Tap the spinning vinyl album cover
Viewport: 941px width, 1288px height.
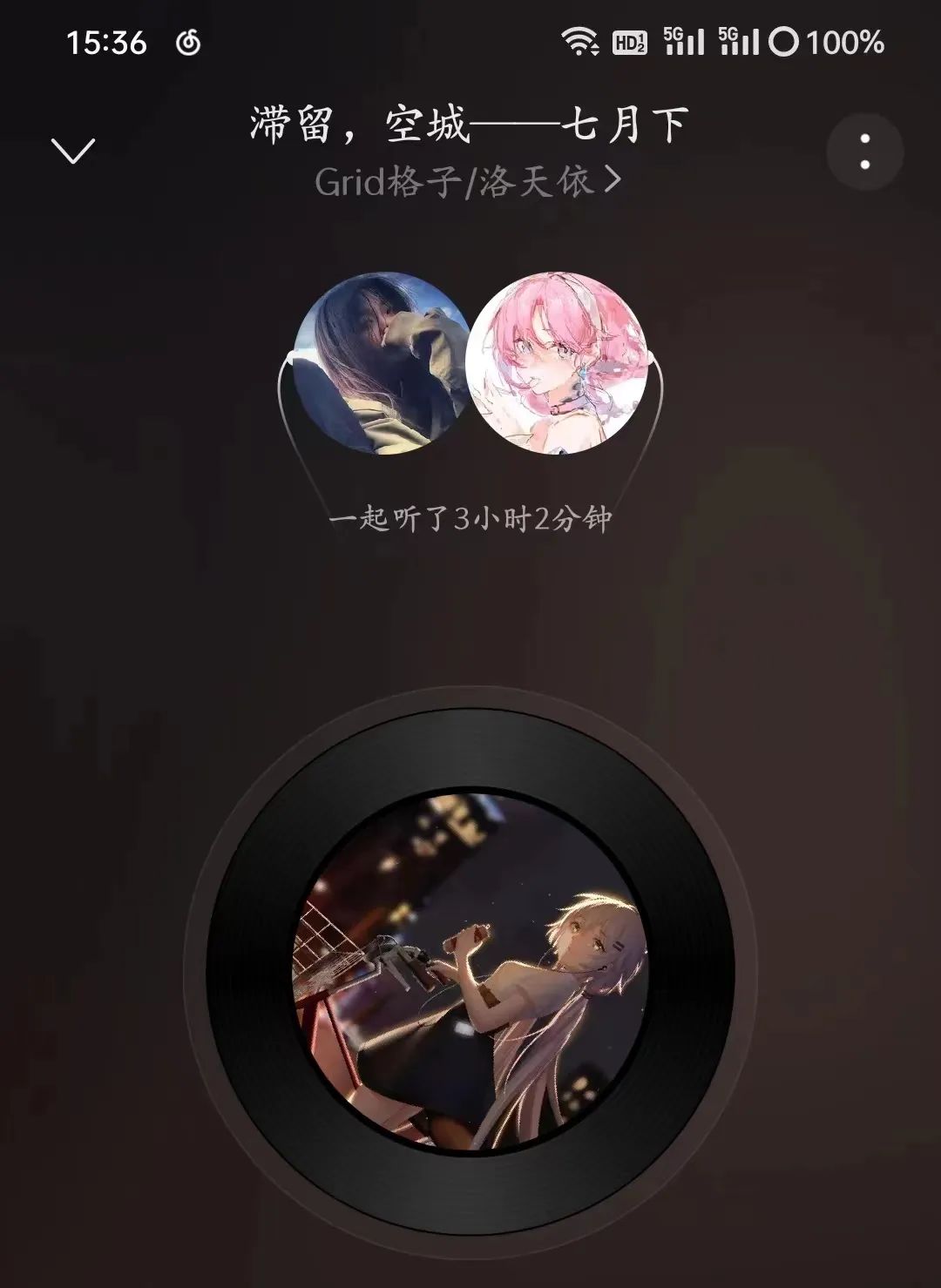pyautogui.click(x=470, y=971)
